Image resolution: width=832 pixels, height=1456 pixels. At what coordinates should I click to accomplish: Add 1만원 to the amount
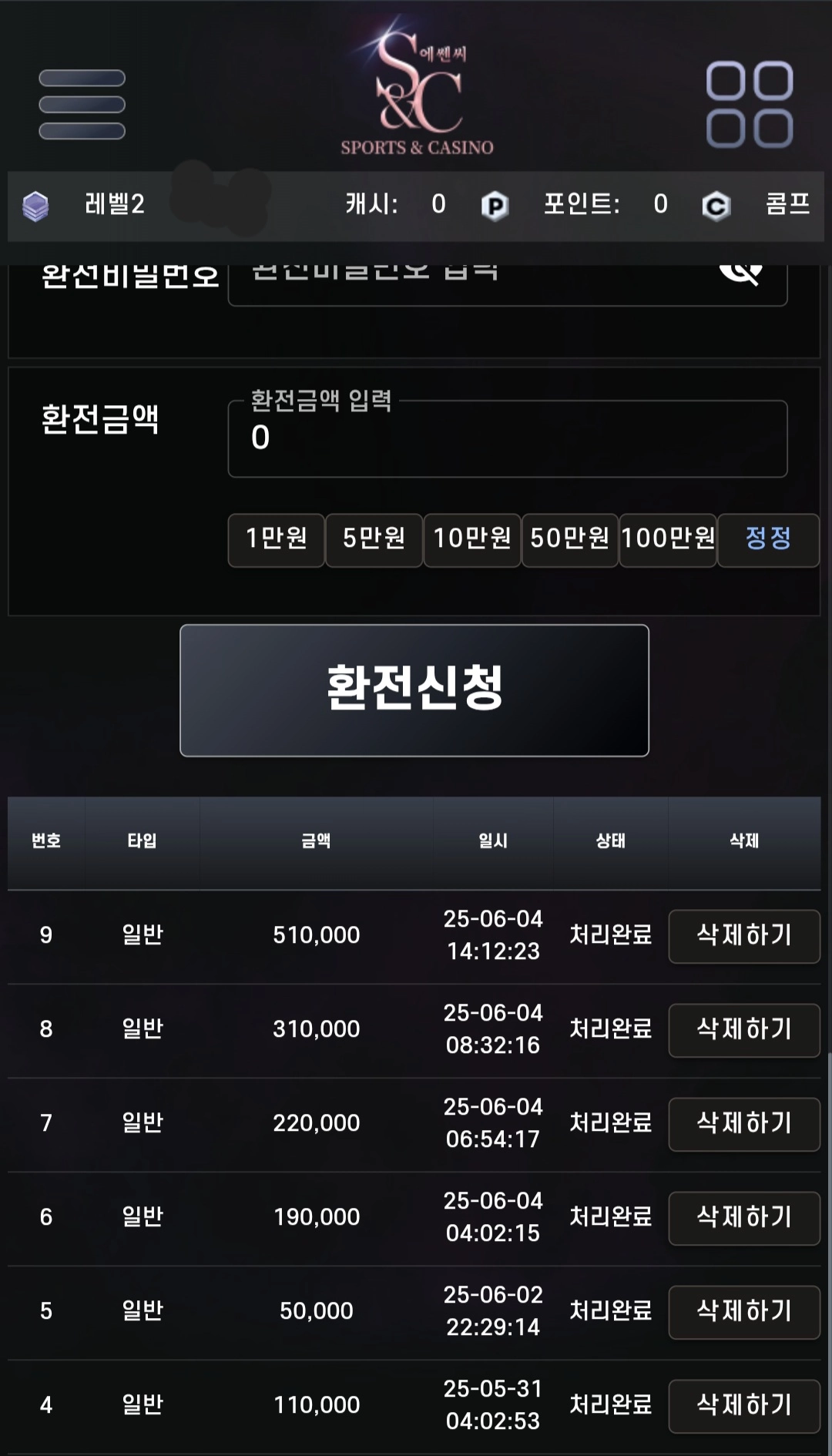pos(276,540)
